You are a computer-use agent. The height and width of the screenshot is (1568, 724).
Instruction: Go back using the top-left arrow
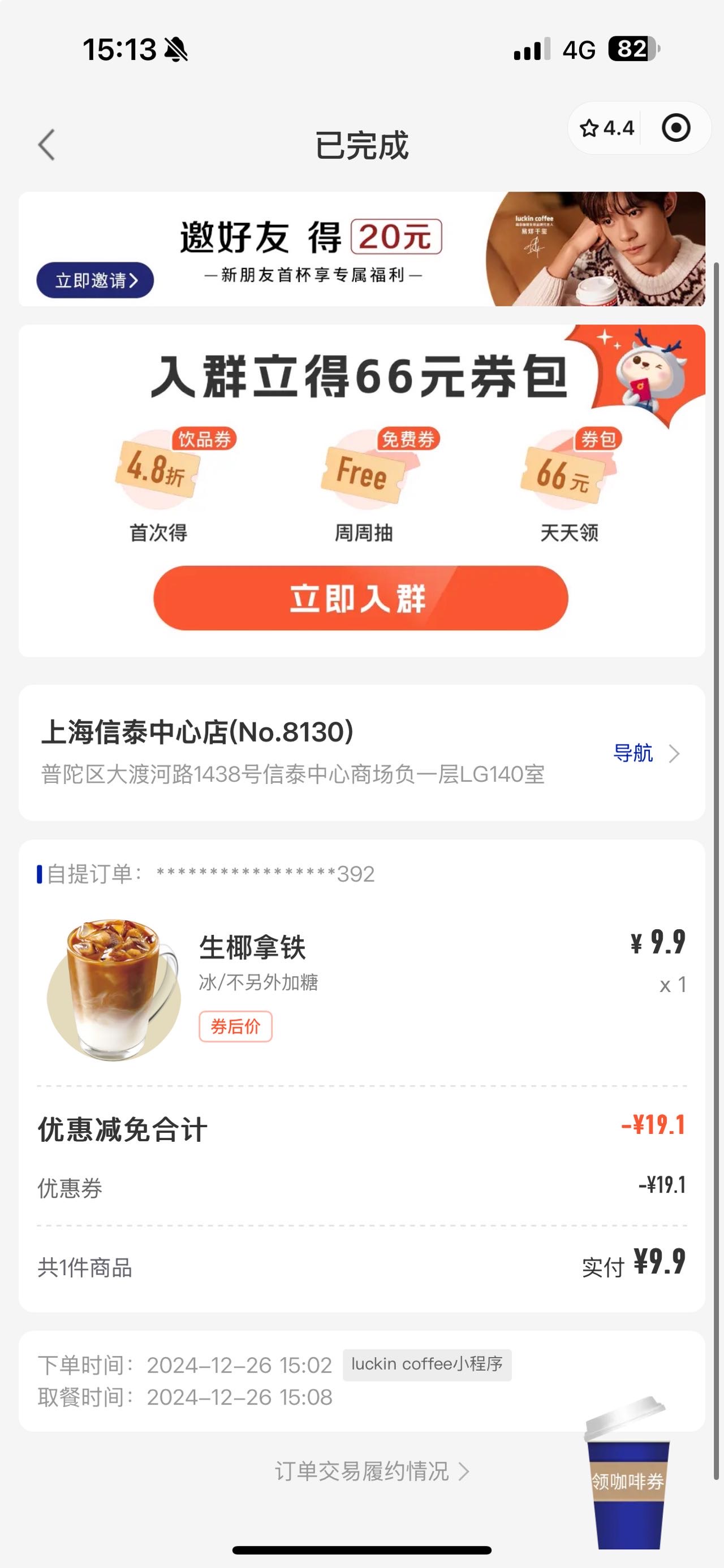(x=47, y=145)
